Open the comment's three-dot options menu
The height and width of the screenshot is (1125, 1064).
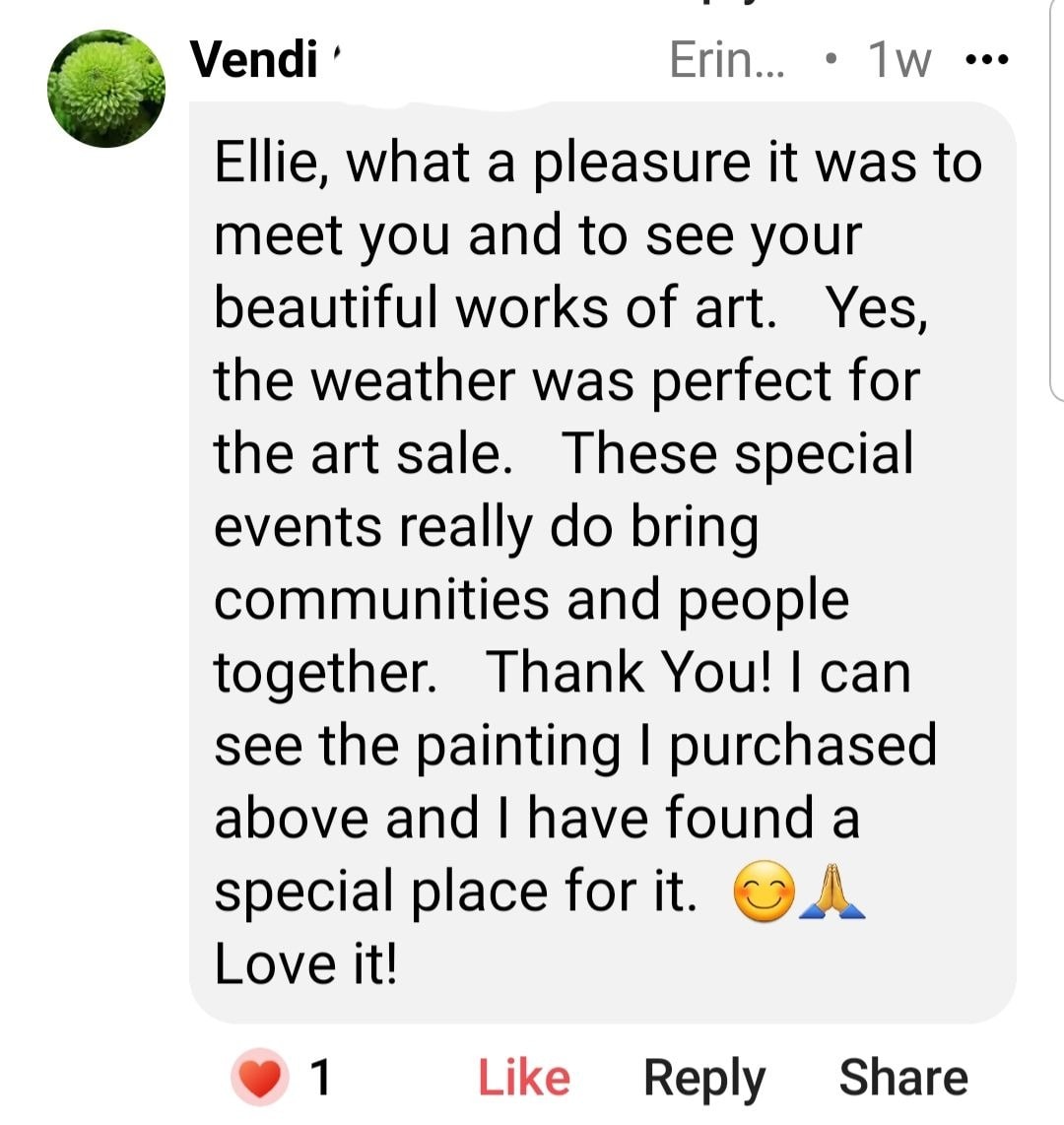[987, 60]
